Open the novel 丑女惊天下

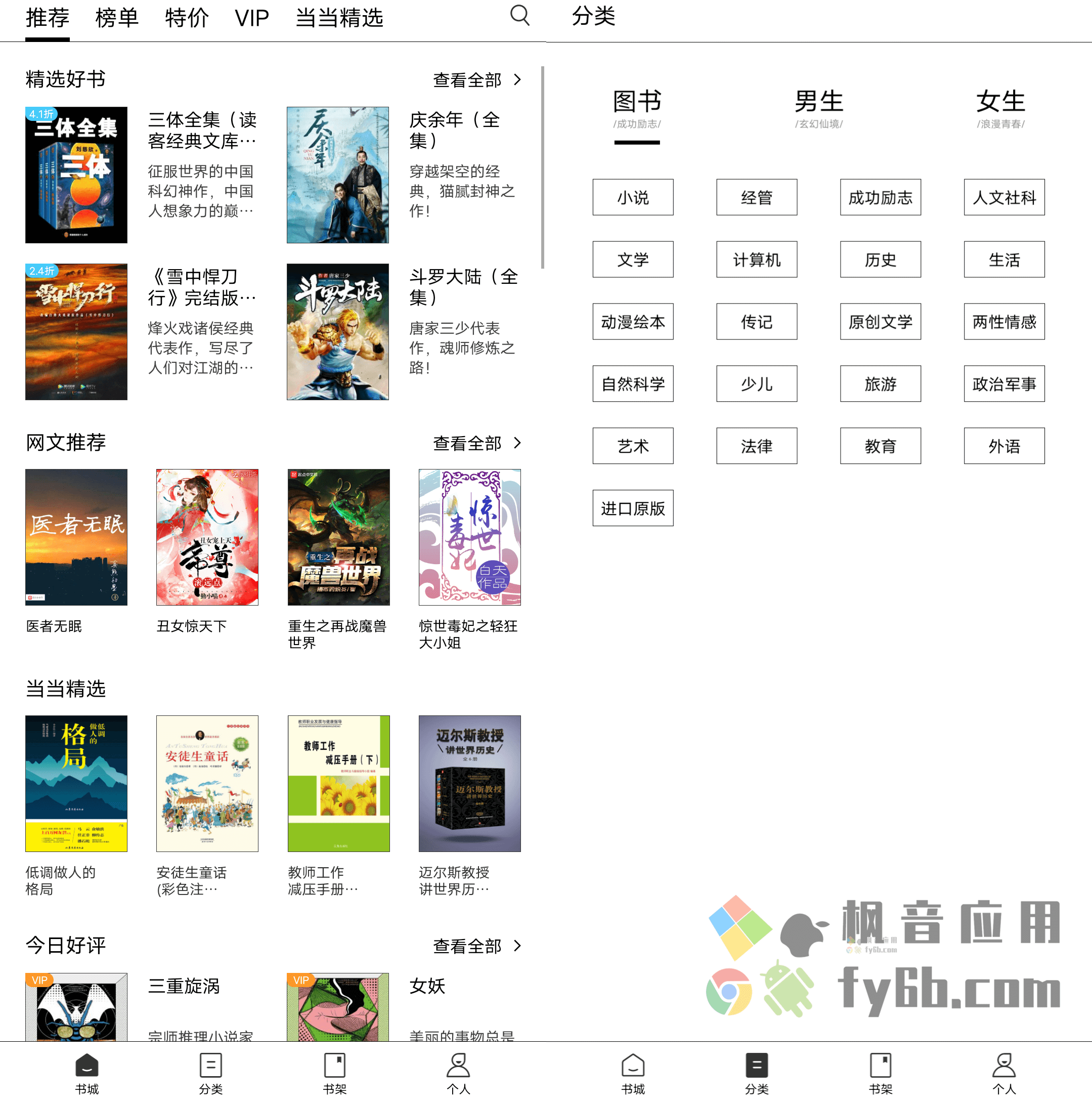coord(207,537)
